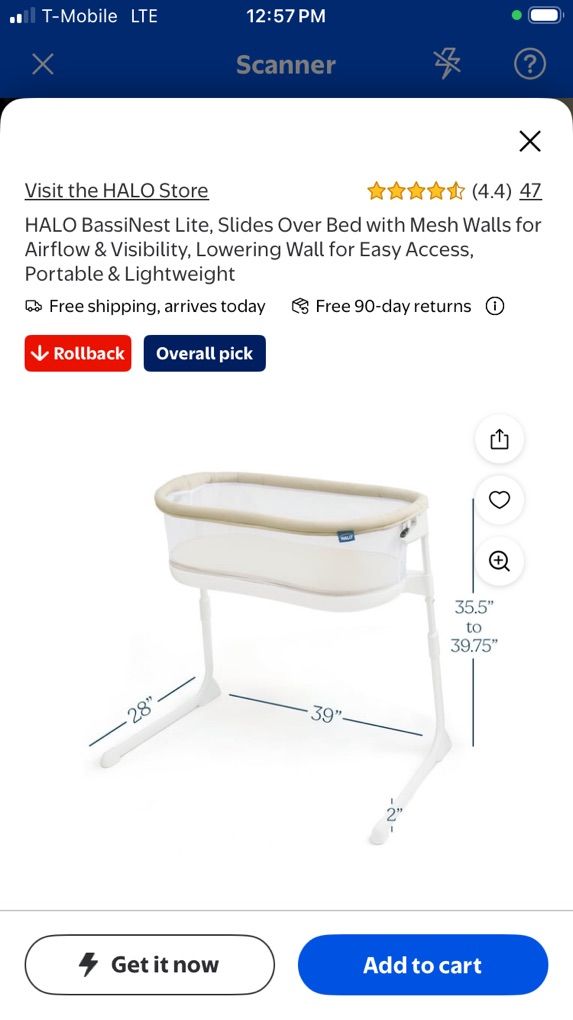
Task: Add the BassiNest Lite to cart
Action: pyautogui.click(x=423, y=965)
